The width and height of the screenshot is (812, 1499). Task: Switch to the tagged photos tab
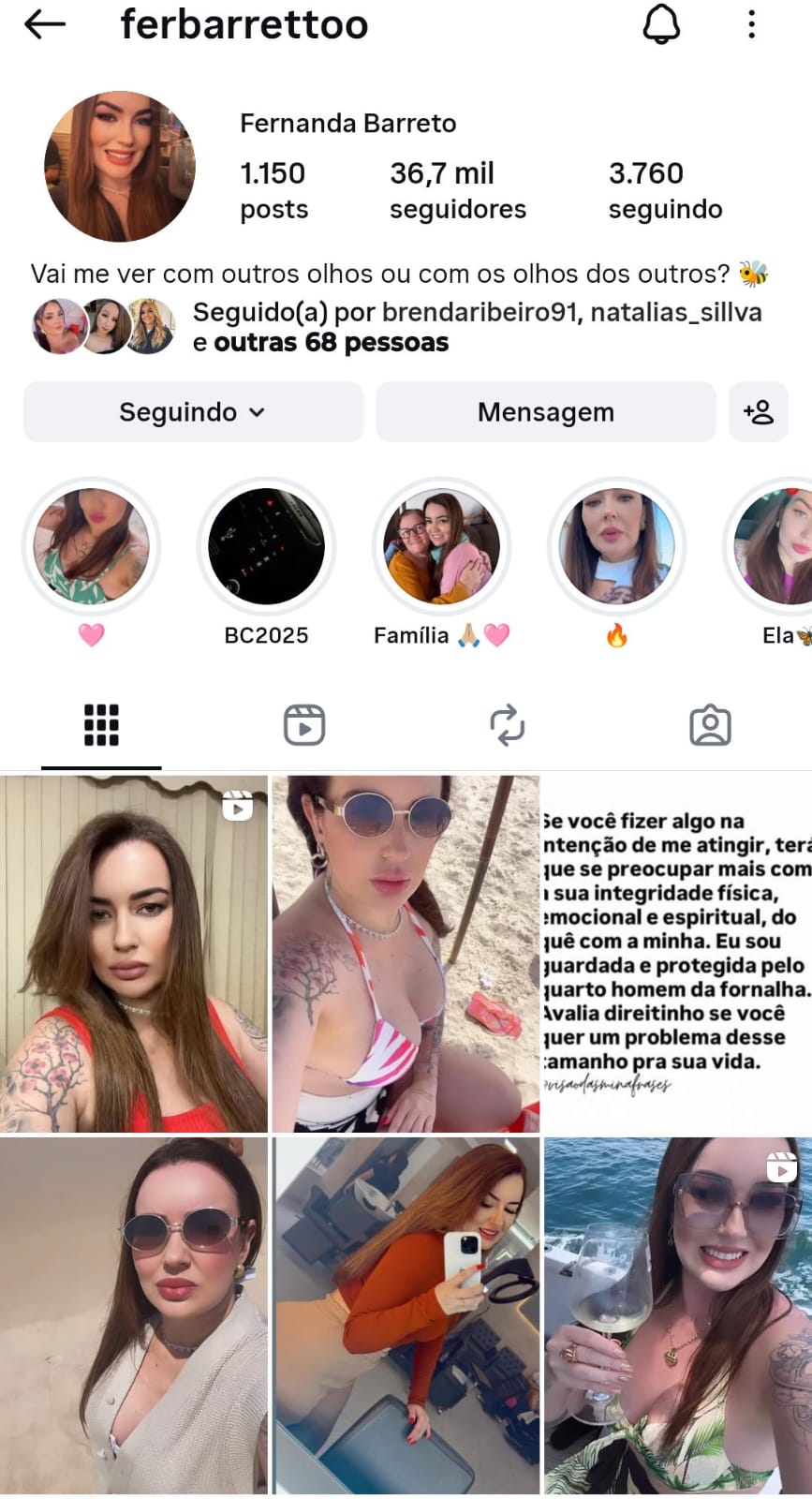tap(710, 725)
